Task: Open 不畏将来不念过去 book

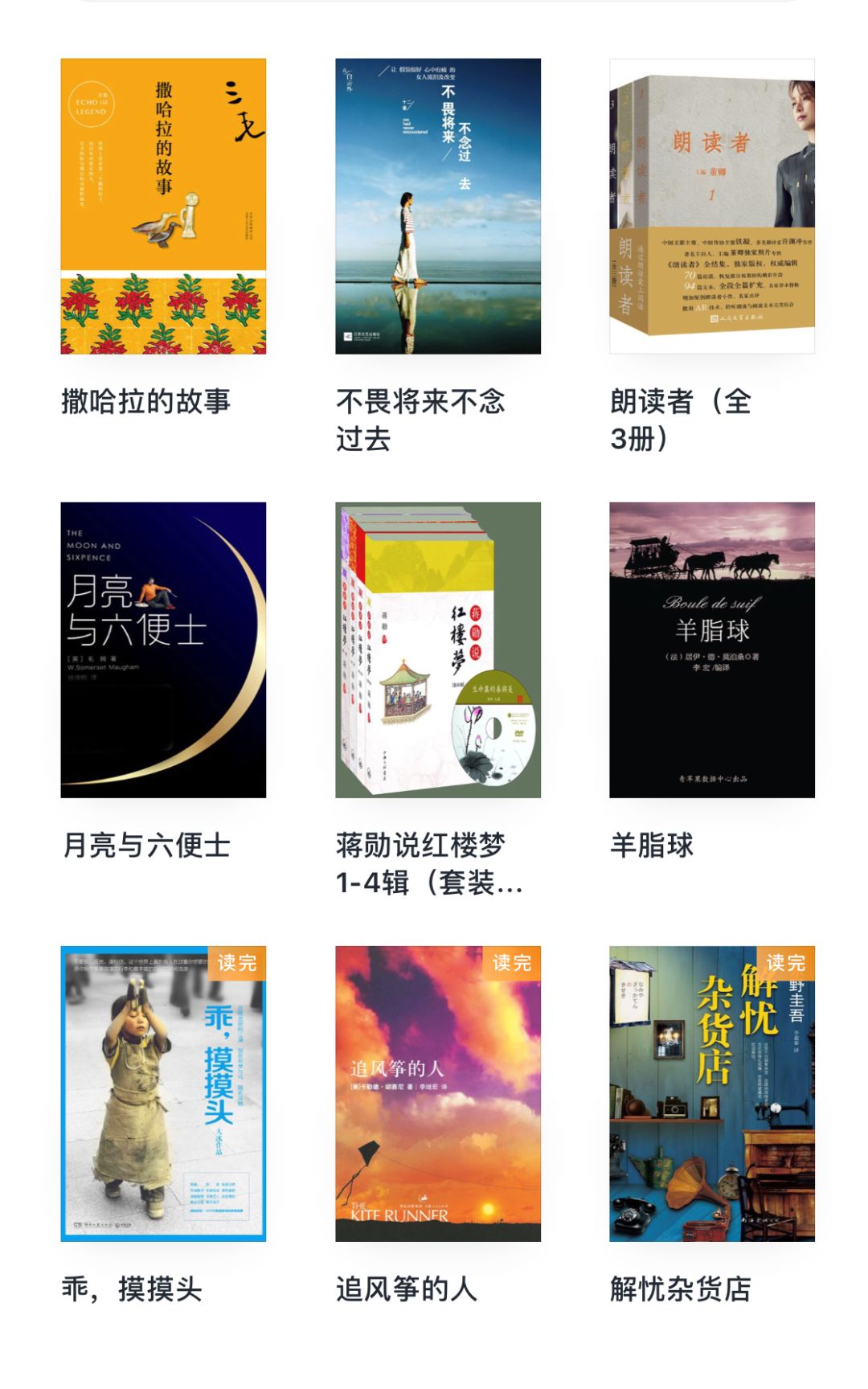Action: 437,206
